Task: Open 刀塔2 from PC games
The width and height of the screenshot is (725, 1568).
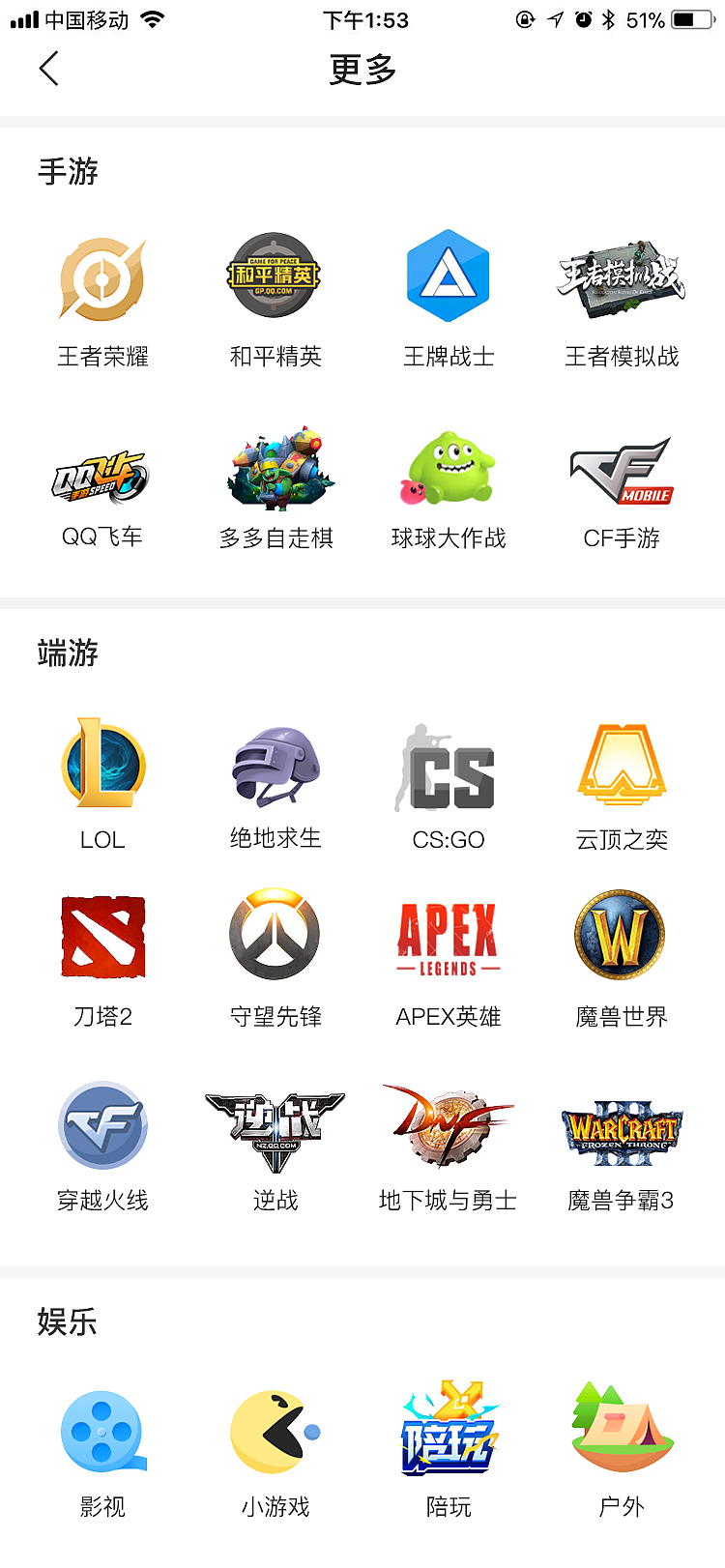Action: coord(103,936)
